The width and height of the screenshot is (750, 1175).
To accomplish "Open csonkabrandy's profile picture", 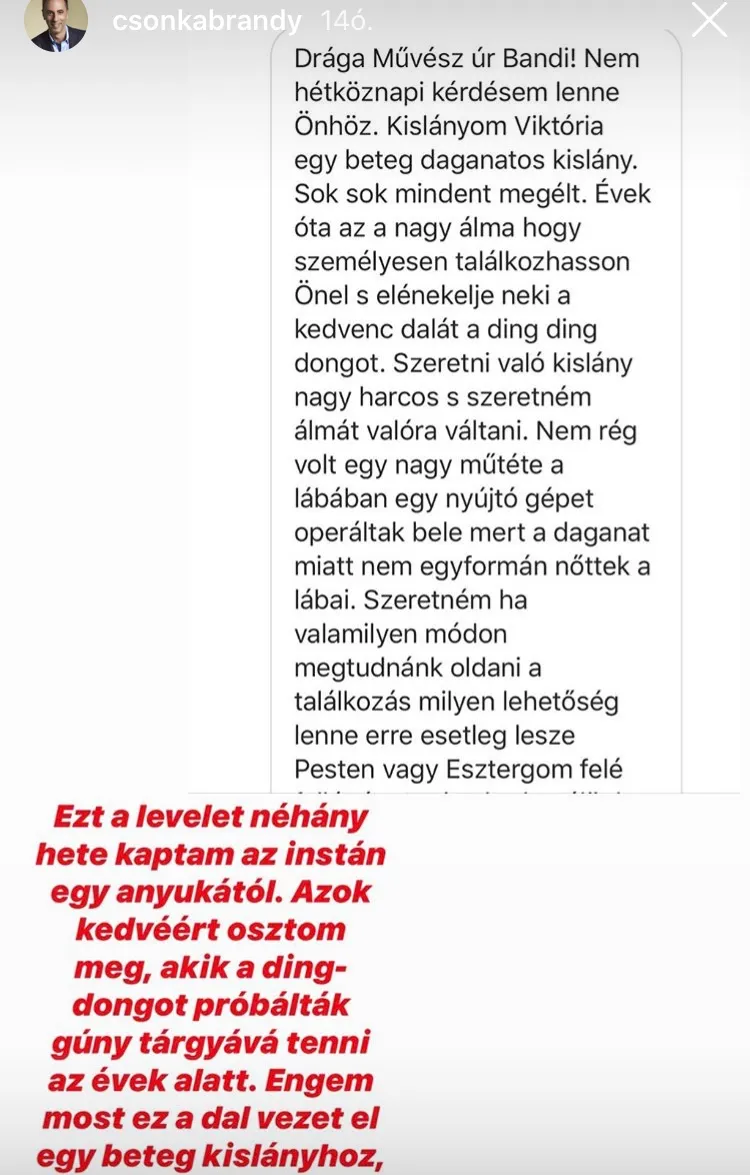I will point(56,23).
